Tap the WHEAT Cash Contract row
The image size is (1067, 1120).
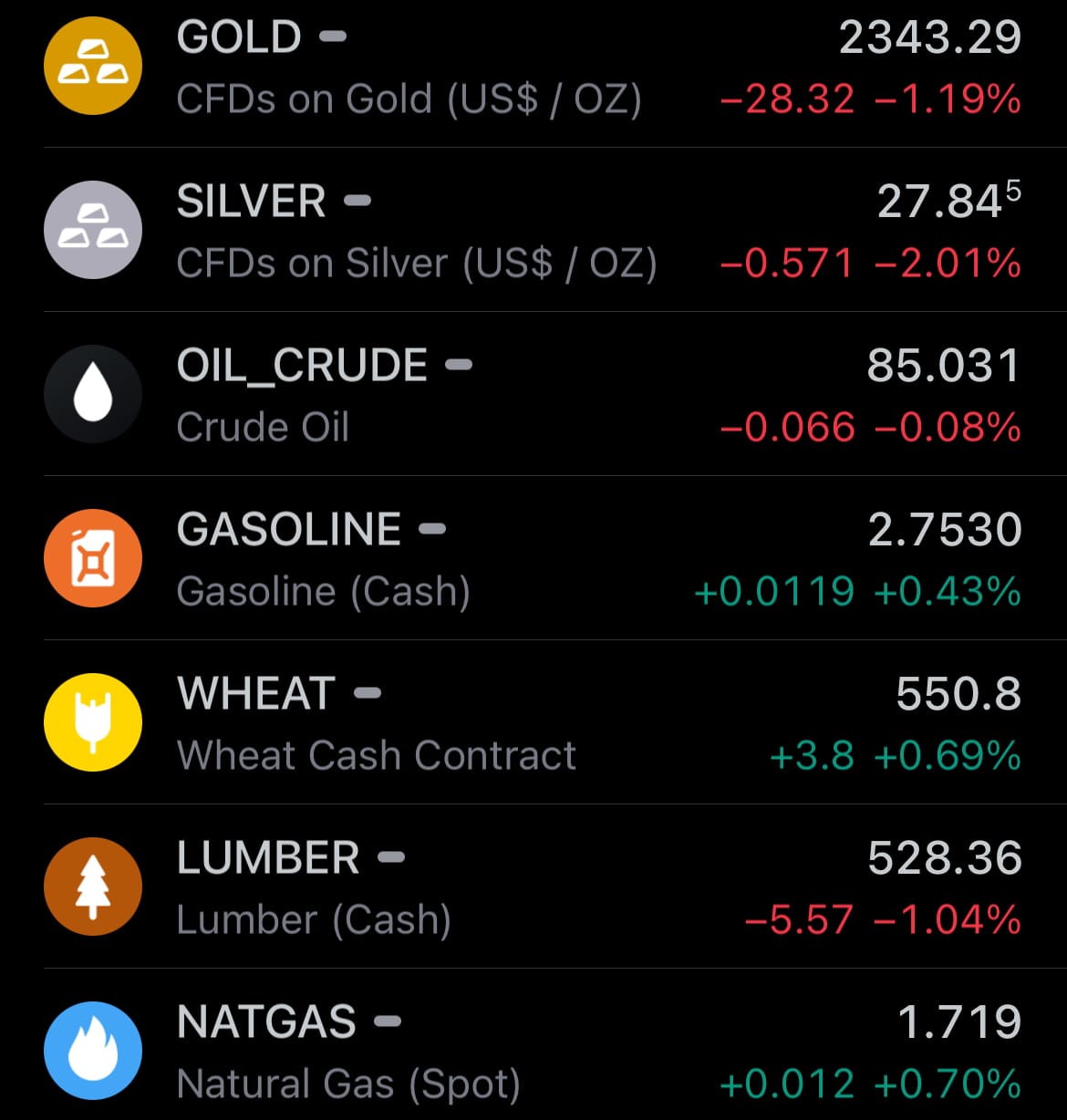click(533, 722)
